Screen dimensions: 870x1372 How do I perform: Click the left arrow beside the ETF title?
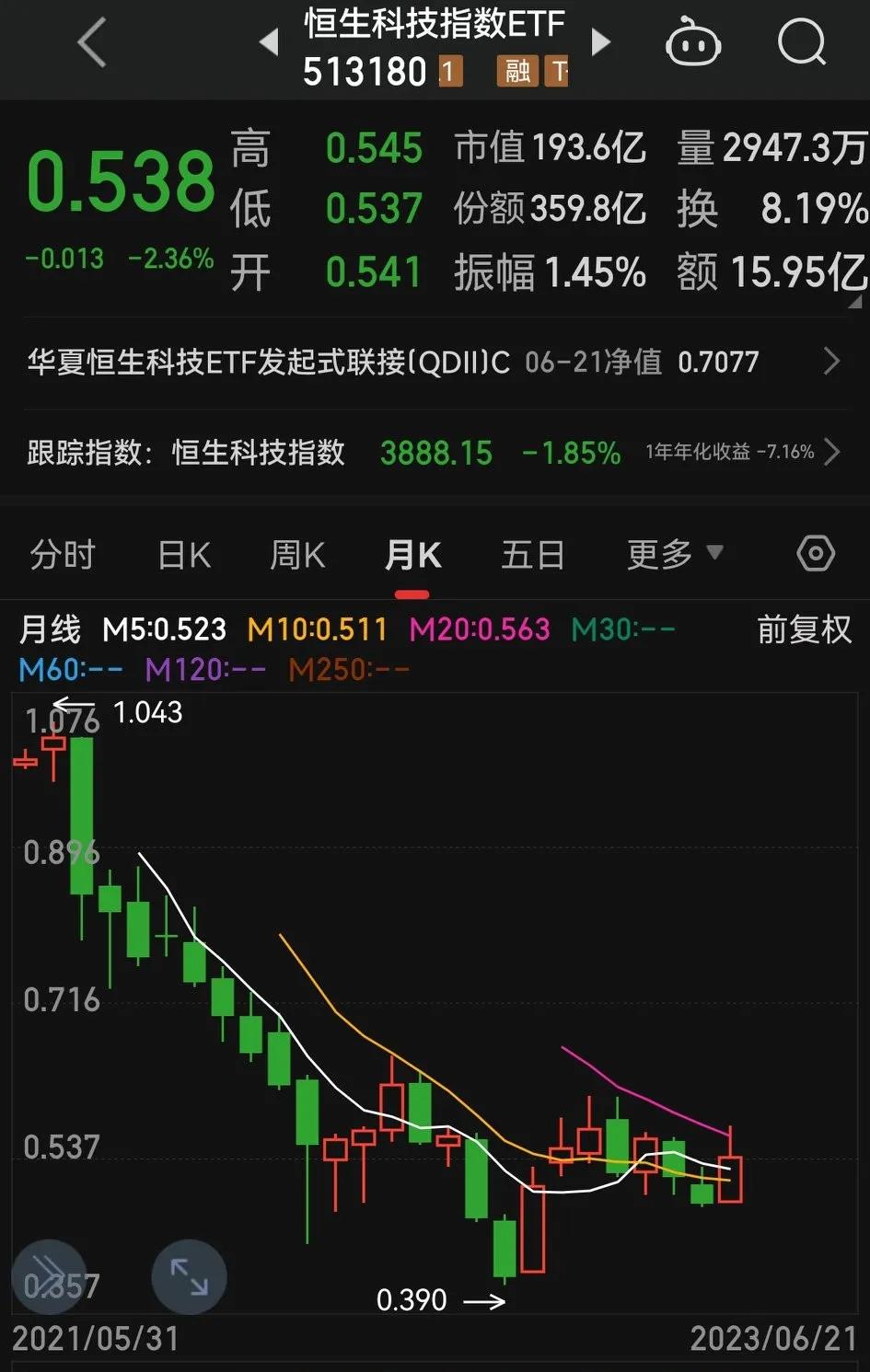point(268,42)
